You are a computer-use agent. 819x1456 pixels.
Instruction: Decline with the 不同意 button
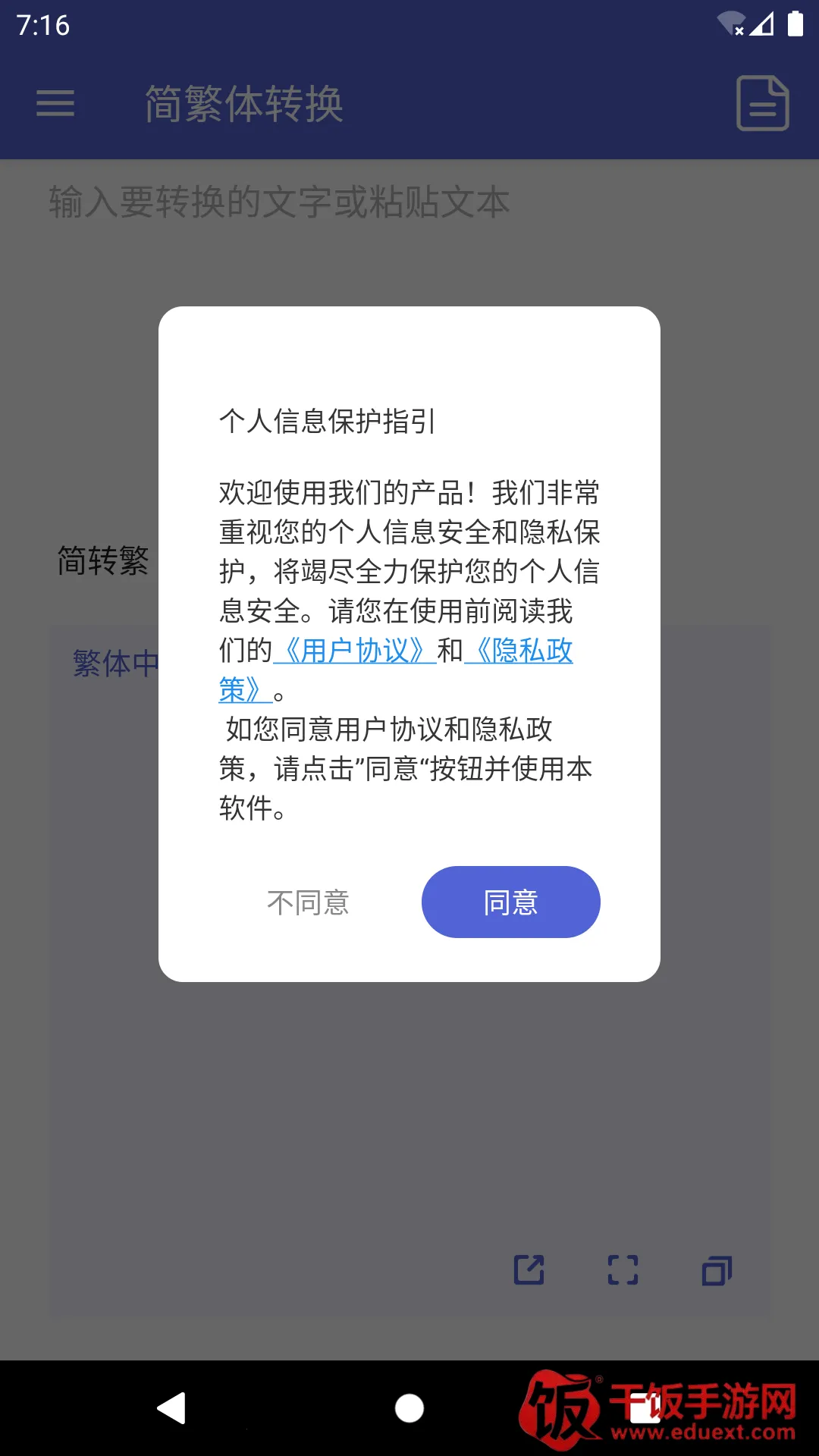pos(308,902)
